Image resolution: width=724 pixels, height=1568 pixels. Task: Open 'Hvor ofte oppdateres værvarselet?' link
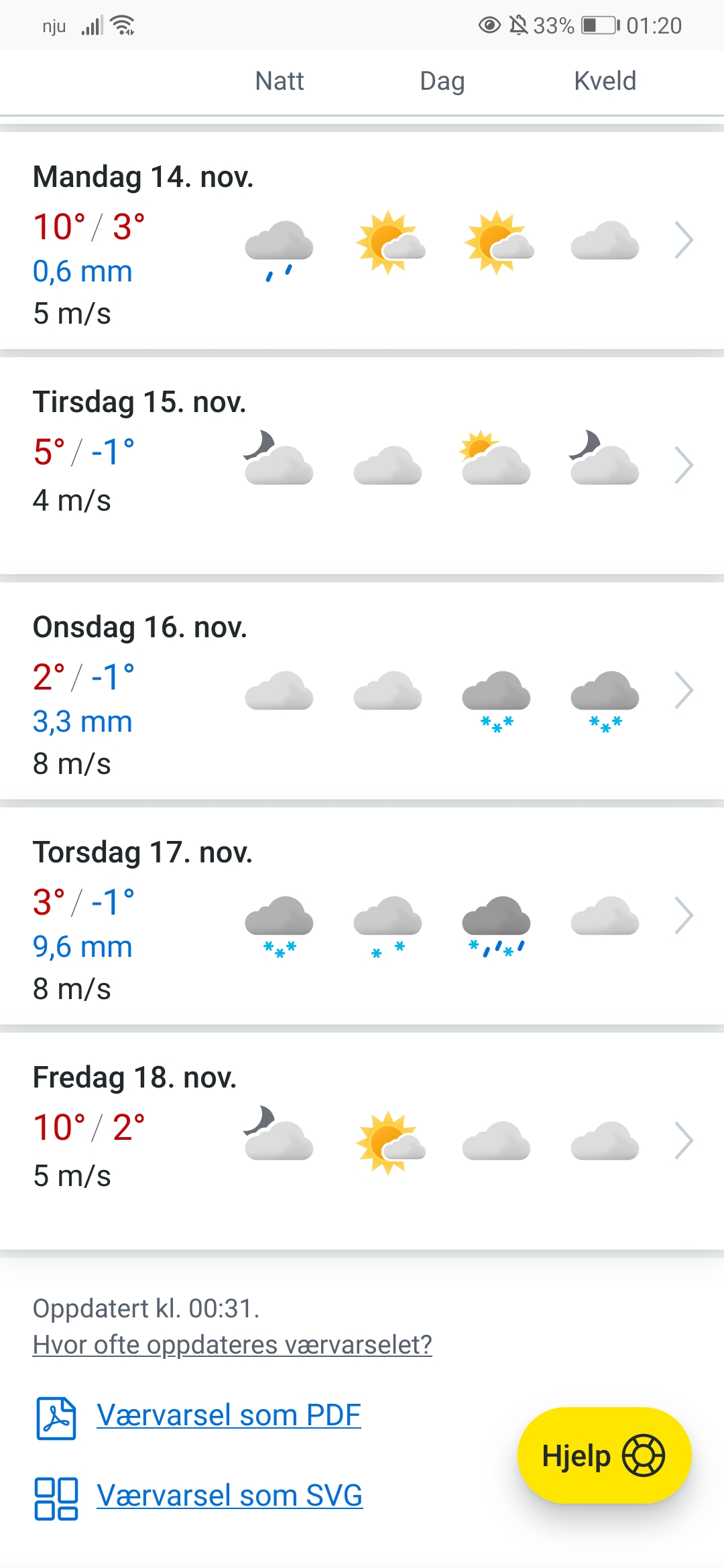[x=232, y=1345]
